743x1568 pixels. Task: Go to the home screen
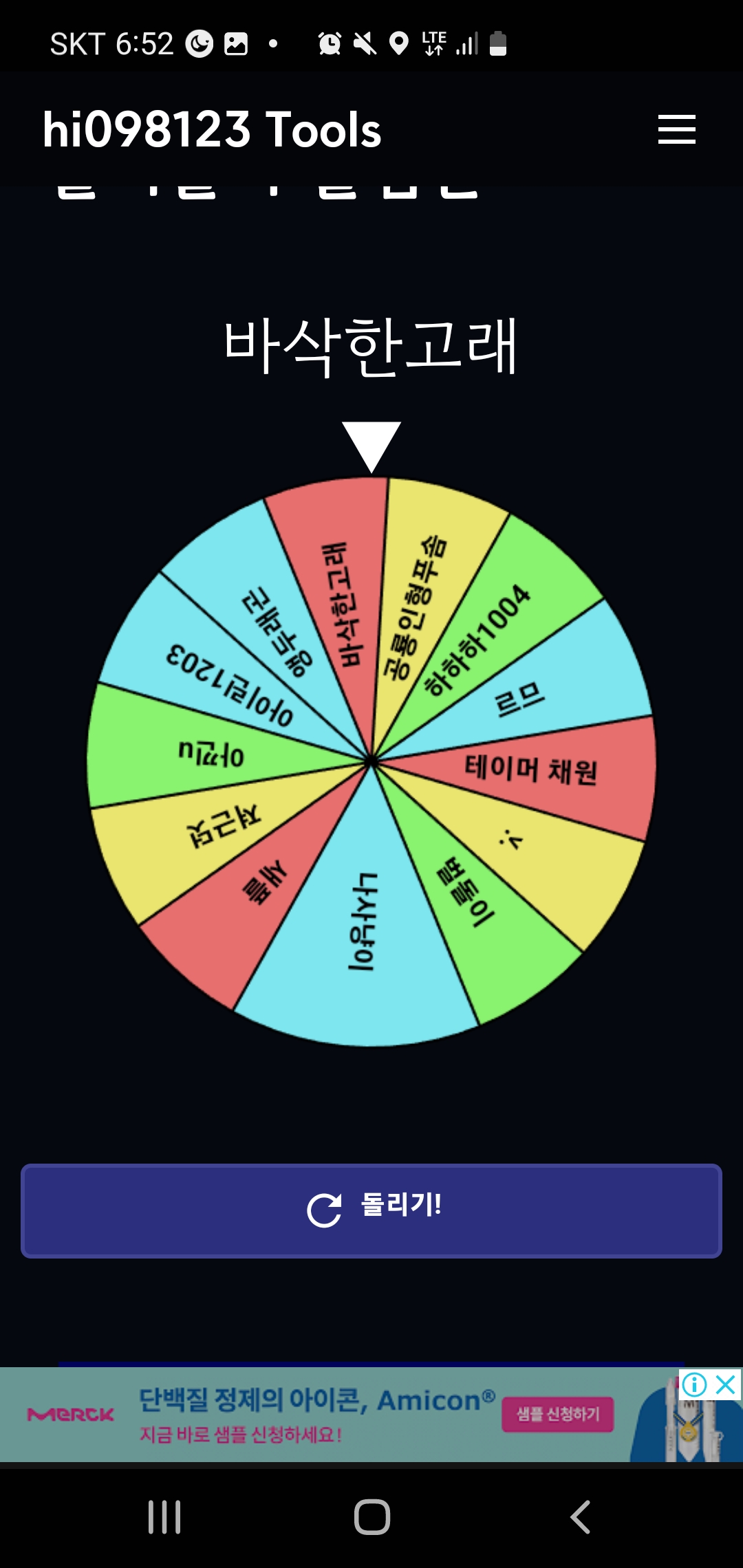pos(372,1516)
